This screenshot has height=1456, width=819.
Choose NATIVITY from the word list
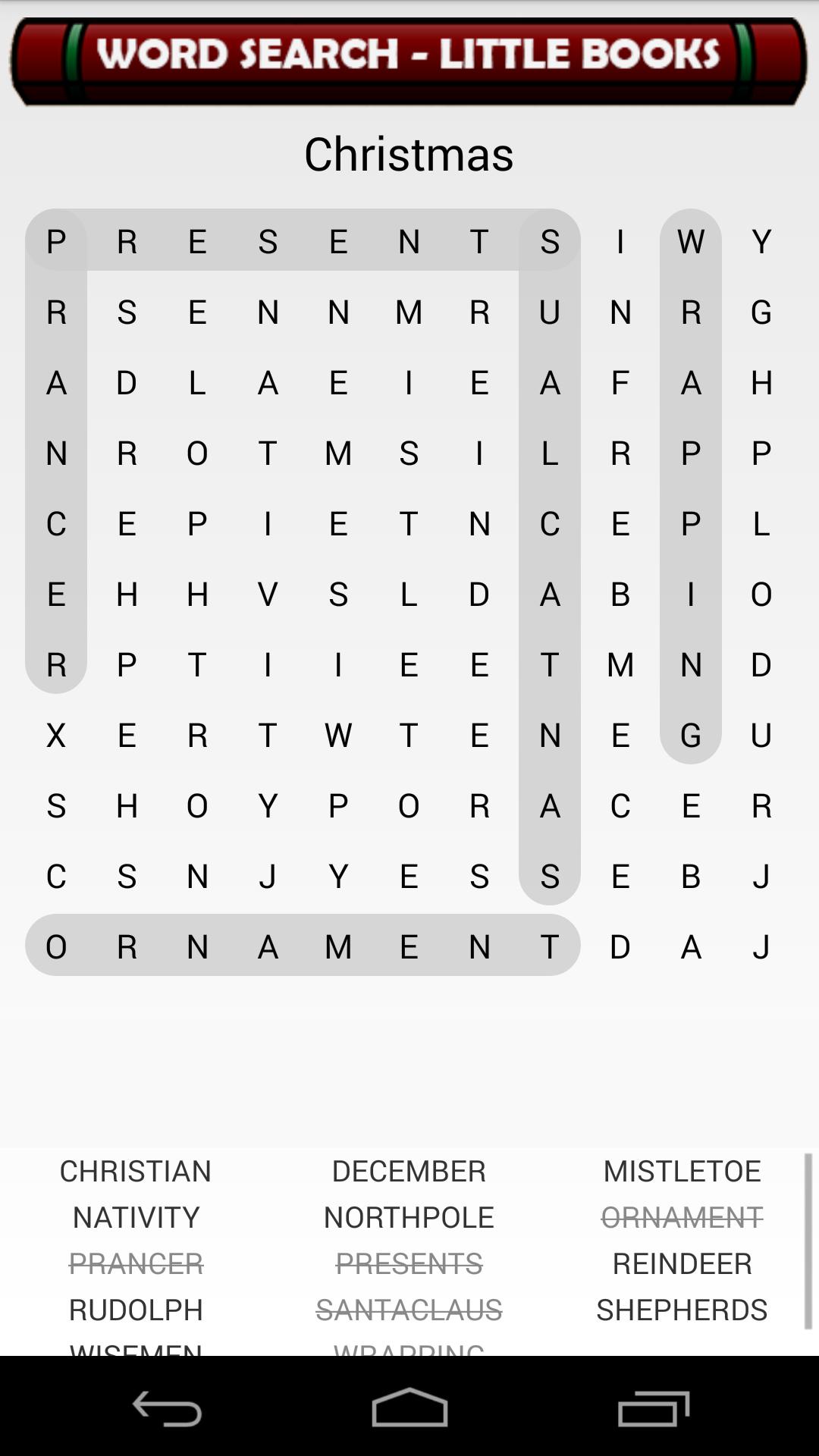pos(136,1217)
